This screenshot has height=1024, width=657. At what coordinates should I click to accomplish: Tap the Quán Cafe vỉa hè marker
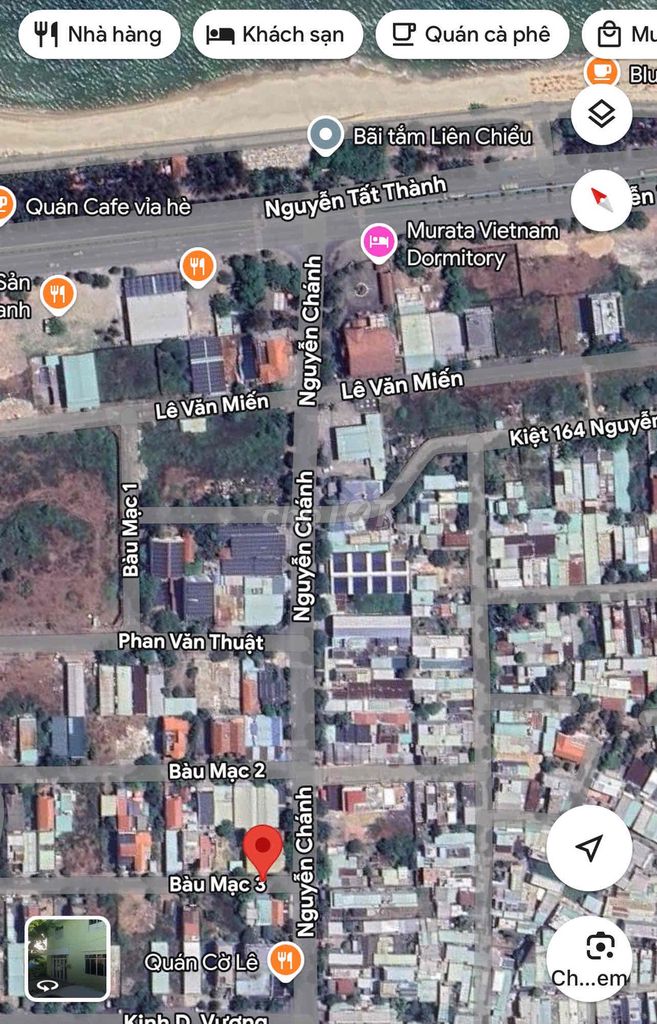[4, 206]
